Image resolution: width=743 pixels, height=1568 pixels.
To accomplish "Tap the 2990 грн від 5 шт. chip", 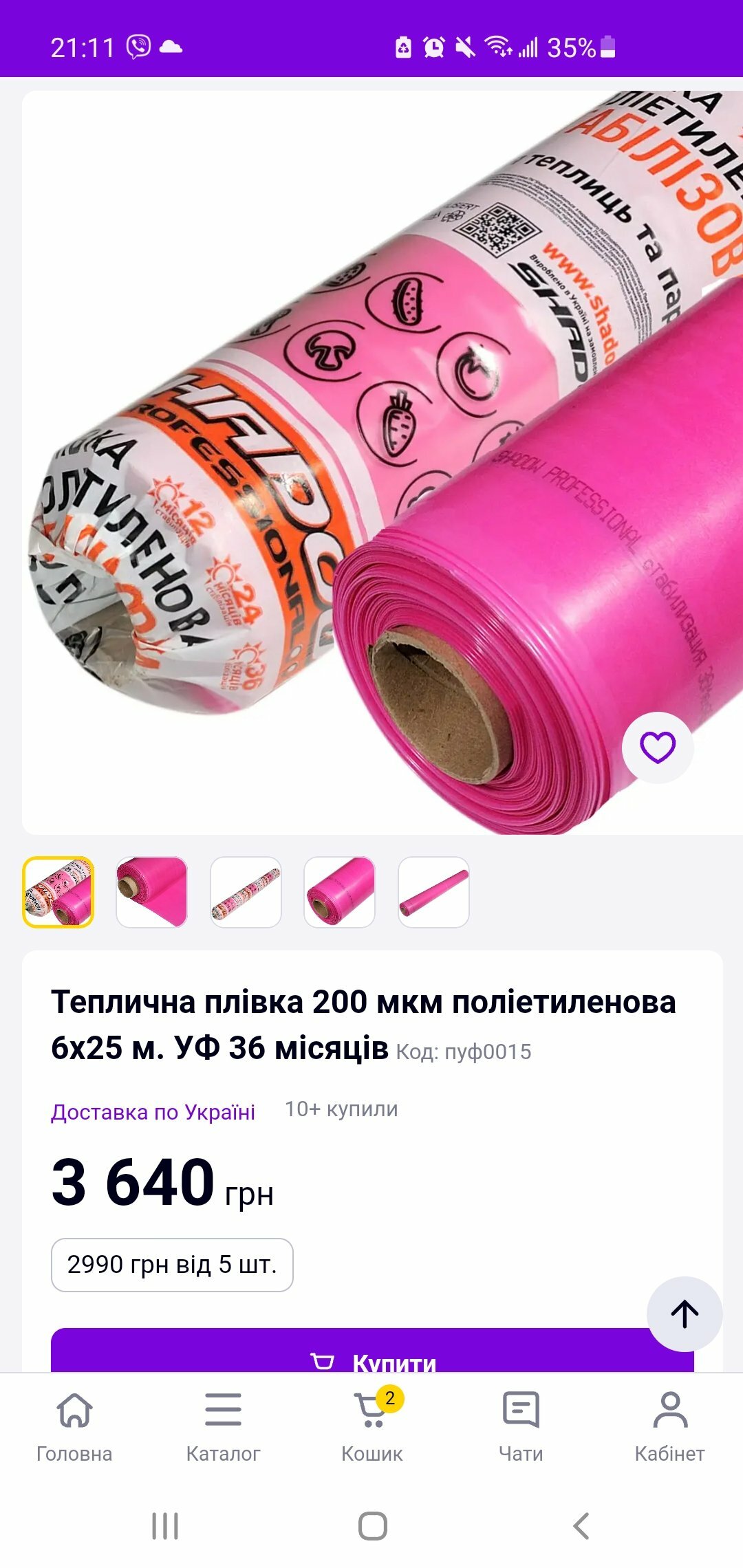I will click(x=172, y=1265).
